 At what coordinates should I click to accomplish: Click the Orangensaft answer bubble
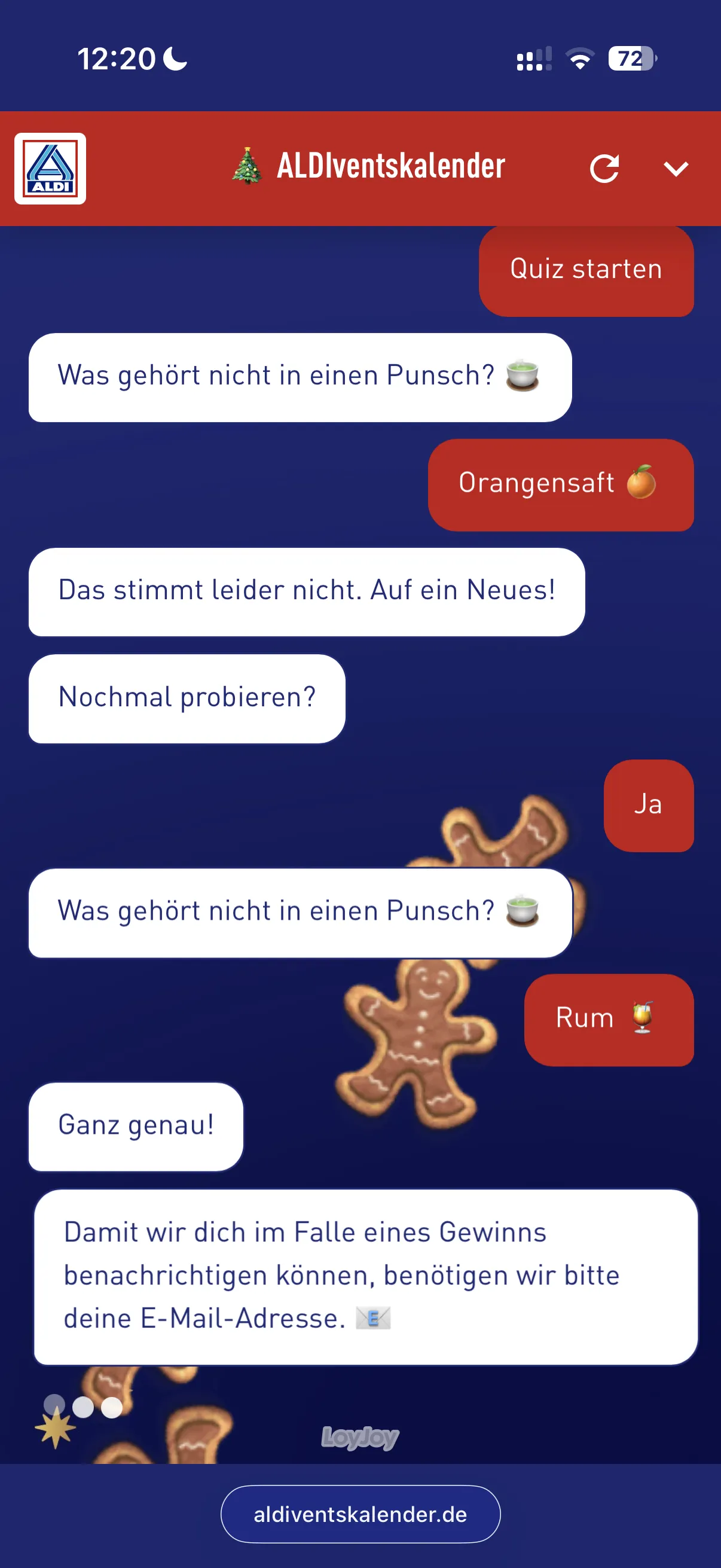[x=560, y=484]
